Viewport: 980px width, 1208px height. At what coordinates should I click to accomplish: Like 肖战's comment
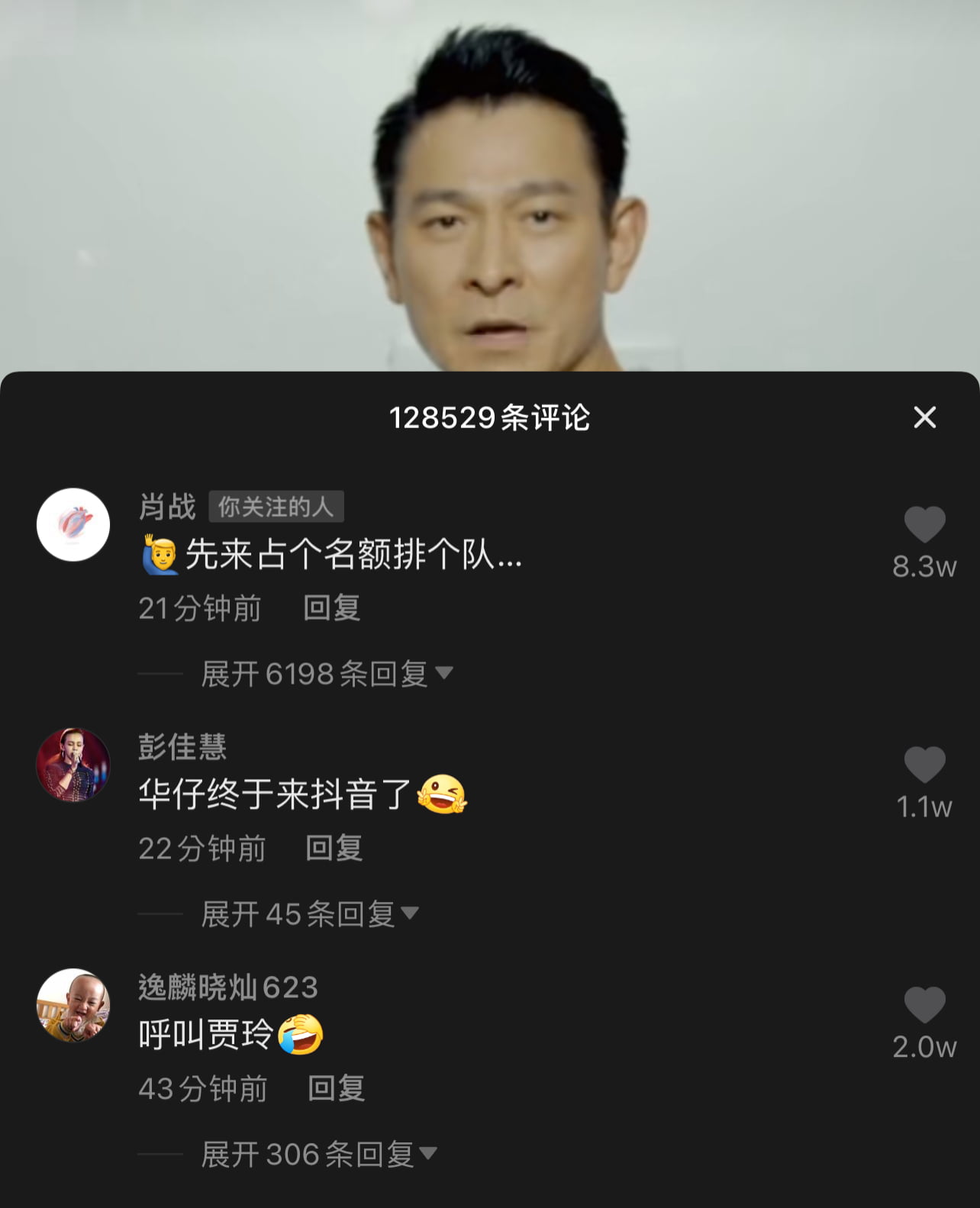[924, 525]
